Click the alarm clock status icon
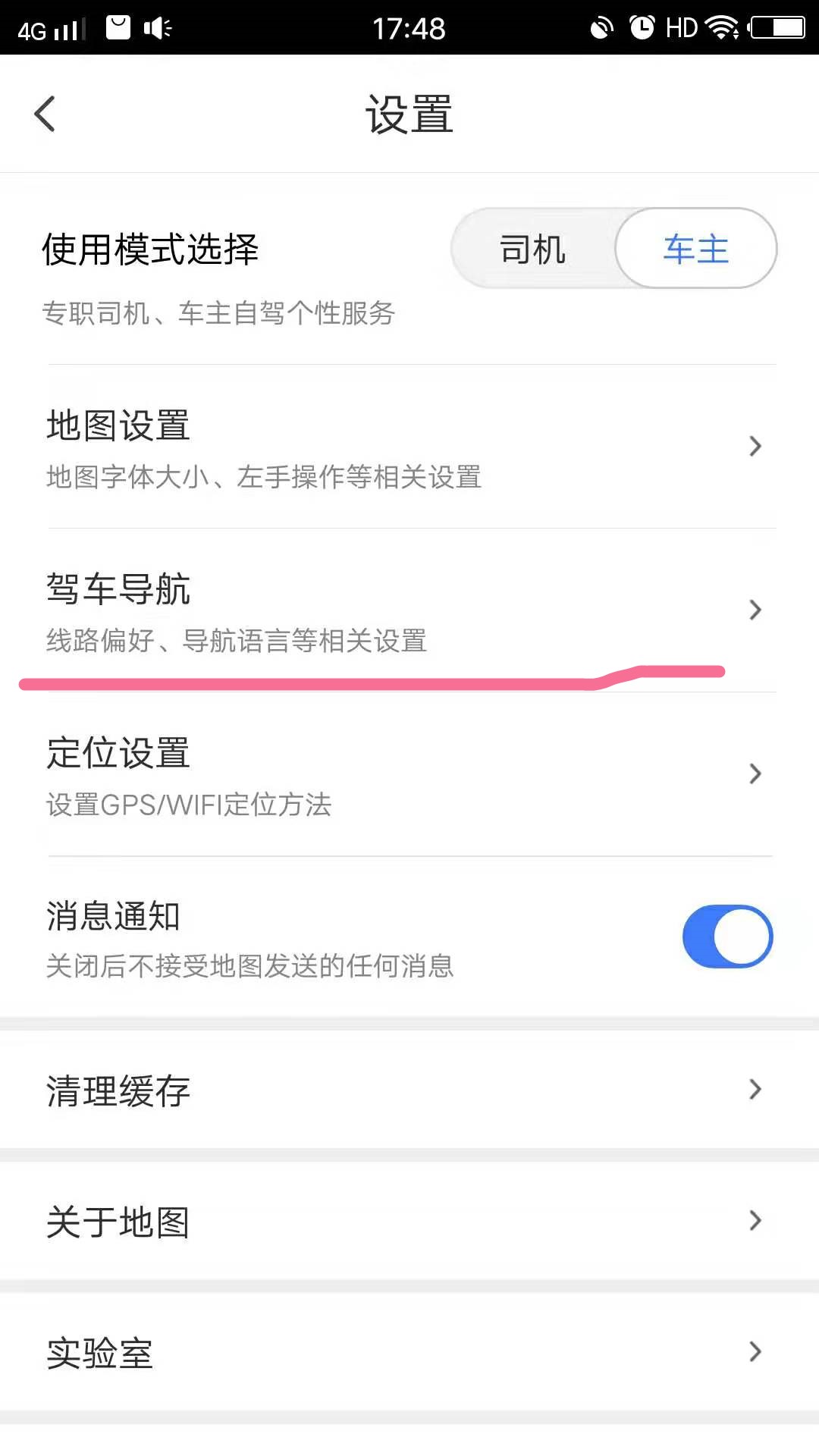The image size is (819, 1456). pos(643,27)
